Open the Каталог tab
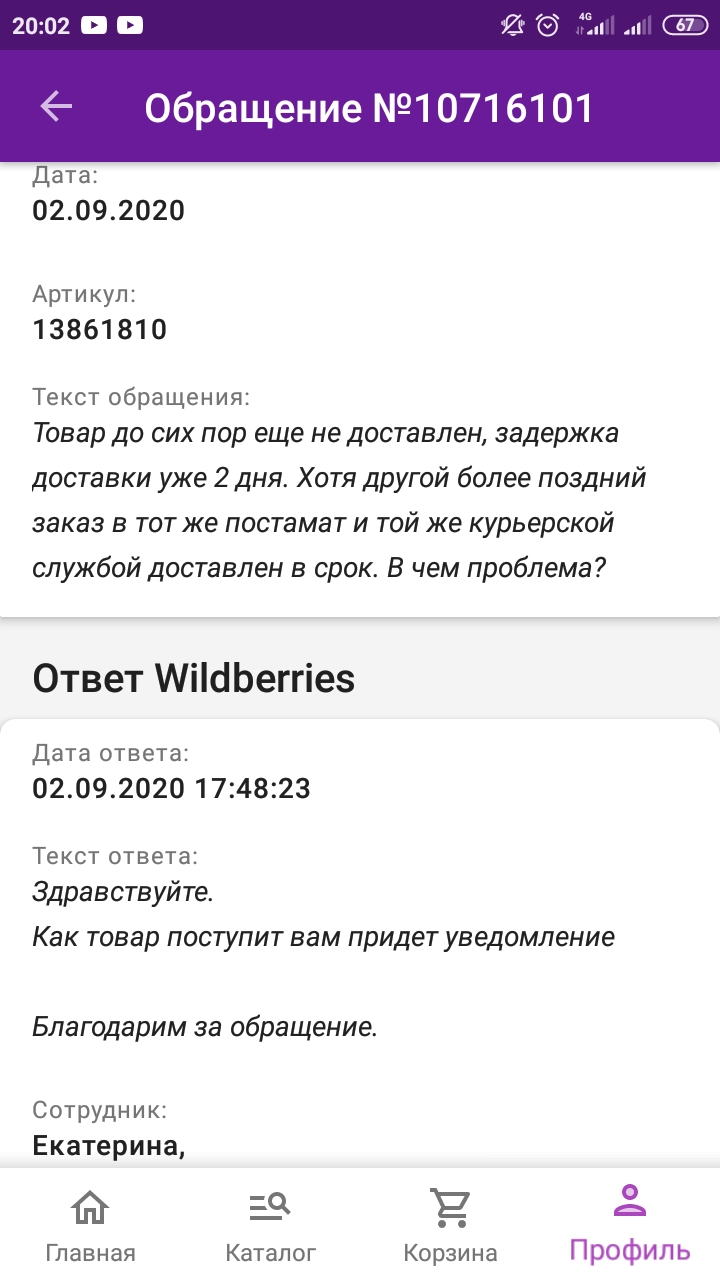This screenshot has width=720, height=1280. 270,1225
